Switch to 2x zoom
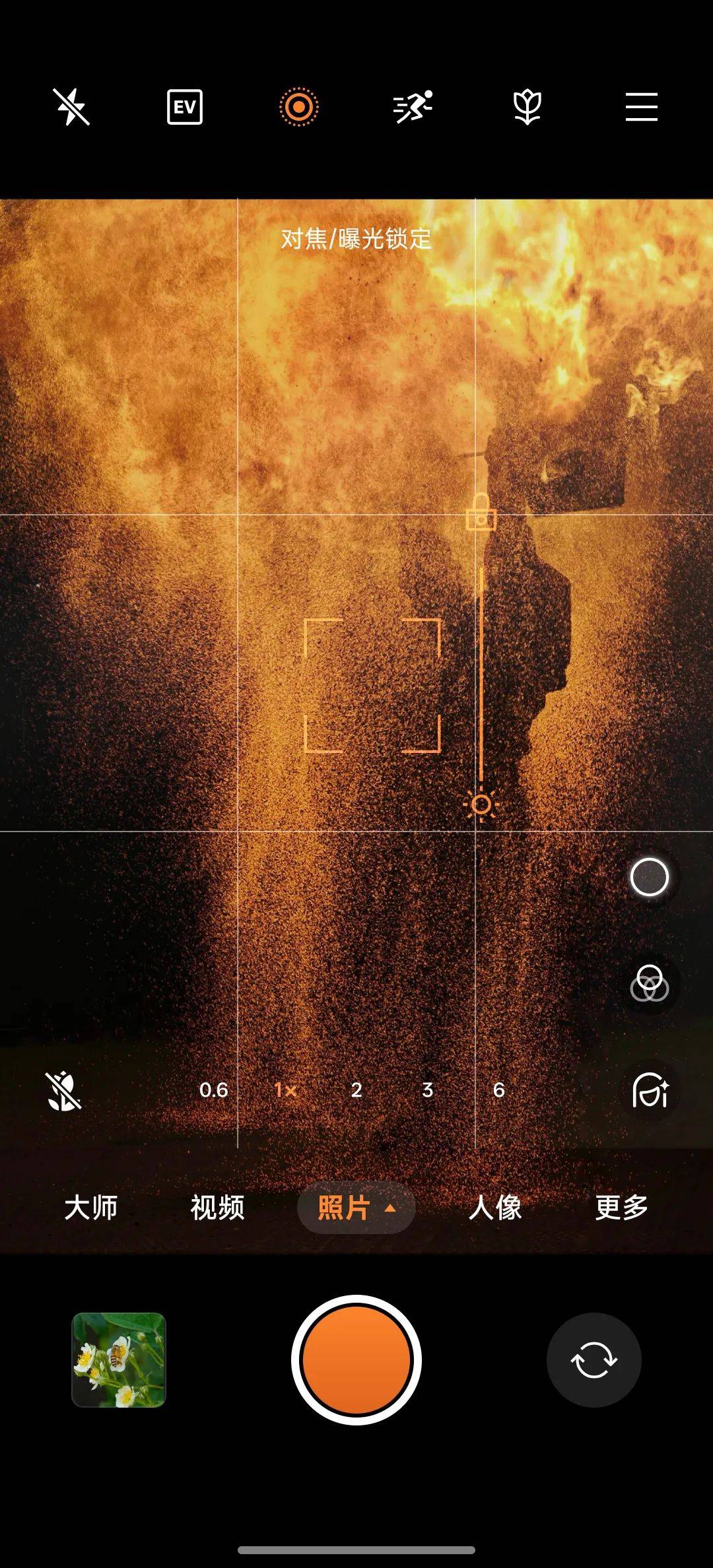This screenshot has width=713, height=1568. pos(356,1090)
